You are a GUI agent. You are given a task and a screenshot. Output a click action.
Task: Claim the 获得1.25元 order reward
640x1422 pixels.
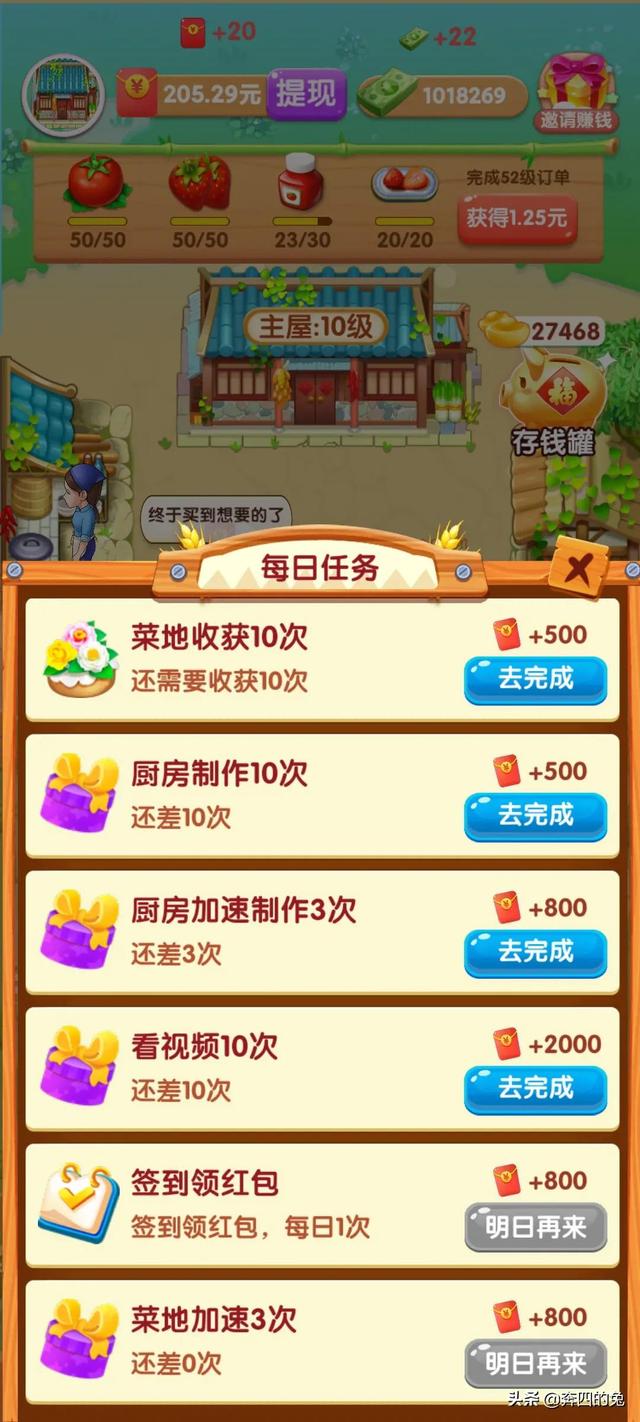tap(517, 217)
